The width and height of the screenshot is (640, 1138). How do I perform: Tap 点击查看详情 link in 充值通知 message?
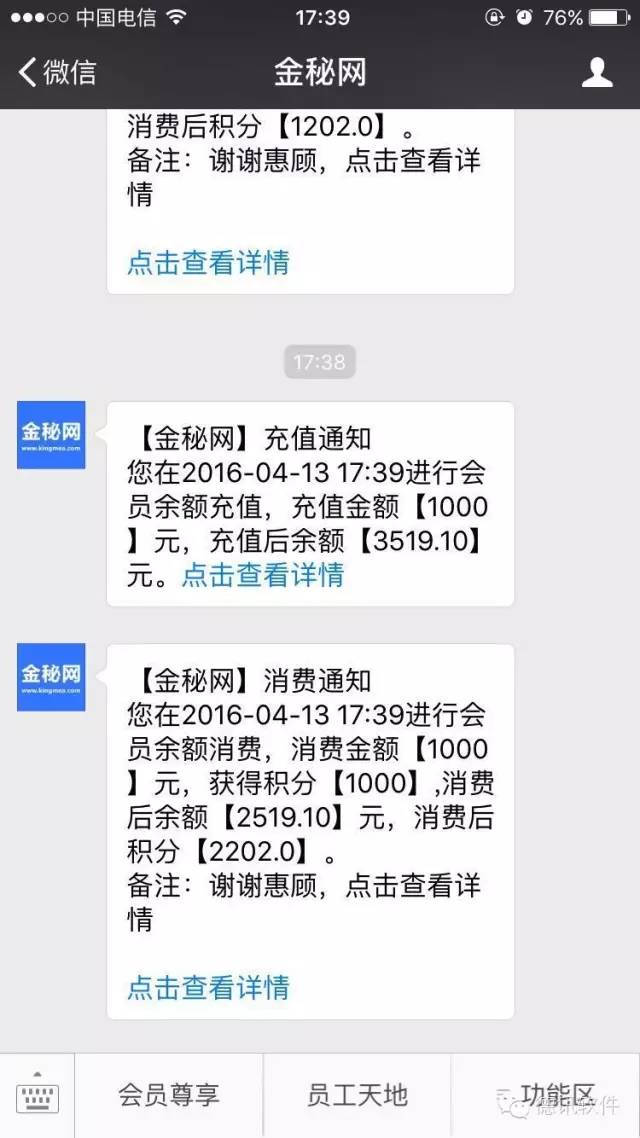pyautogui.click(x=262, y=575)
